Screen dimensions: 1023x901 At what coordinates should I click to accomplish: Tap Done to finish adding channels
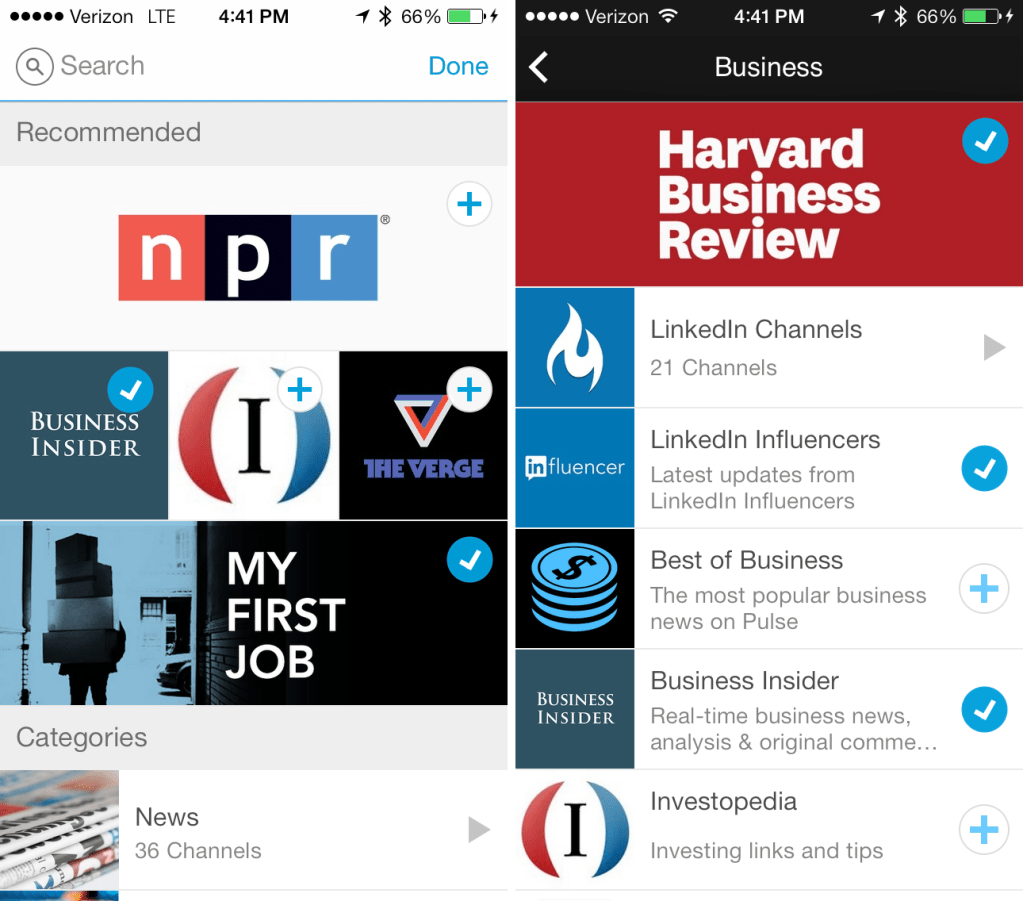(458, 66)
